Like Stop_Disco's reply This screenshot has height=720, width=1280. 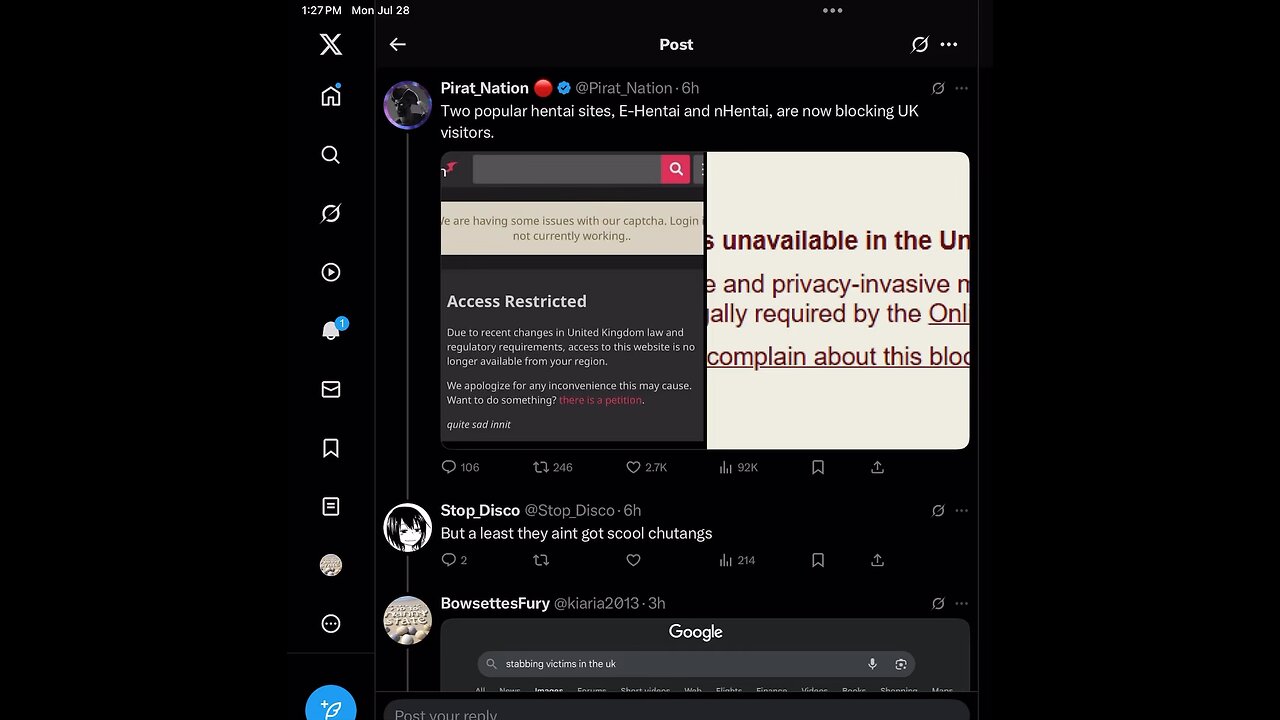point(633,560)
